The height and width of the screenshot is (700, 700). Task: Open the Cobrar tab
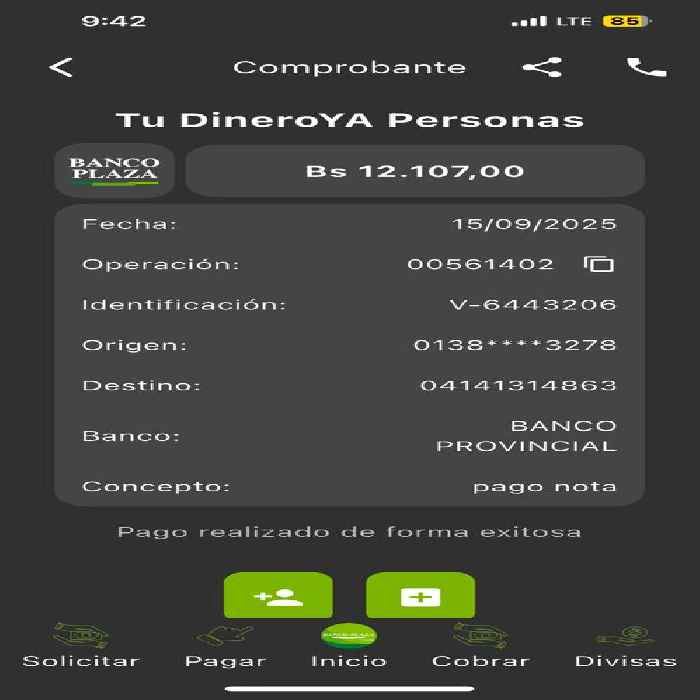[481, 646]
